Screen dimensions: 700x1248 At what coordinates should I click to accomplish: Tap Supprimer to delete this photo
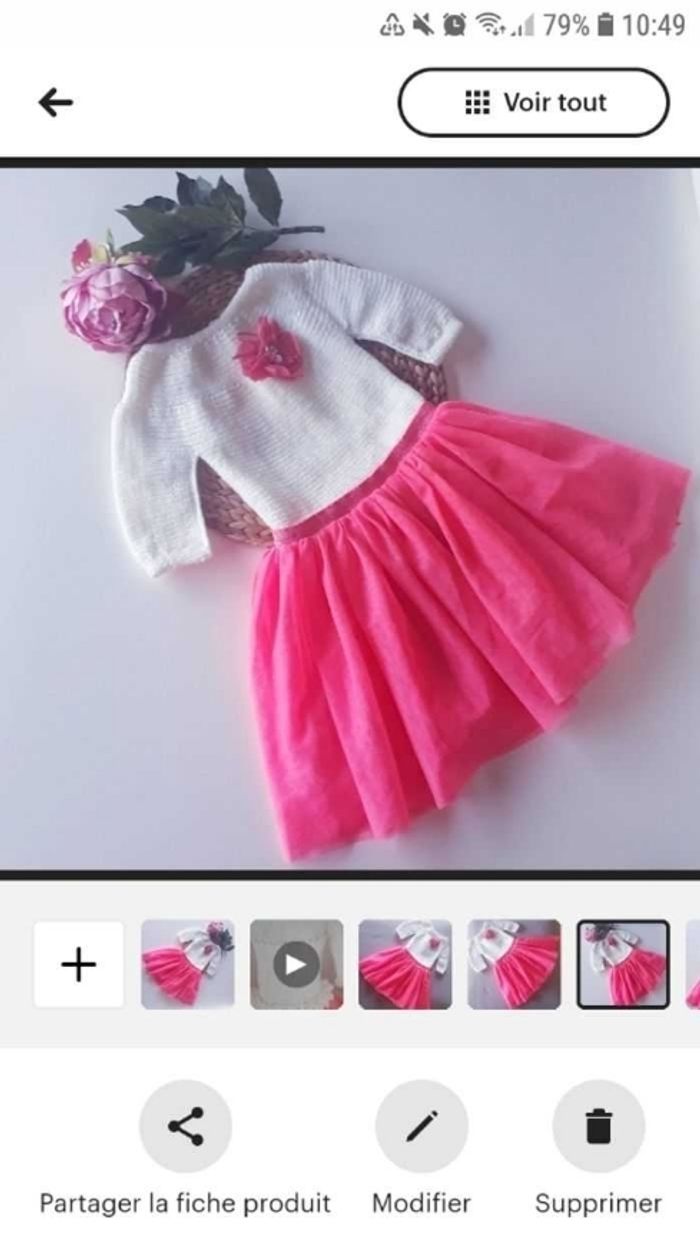[x=598, y=1126]
